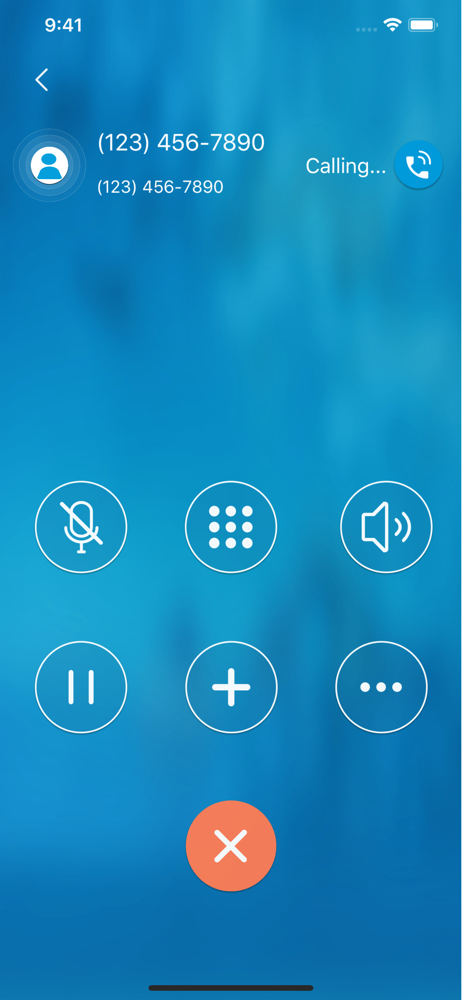This screenshot has width=462, height=1000.
Task: Open the dial keypad
Action: click(231, 527)
